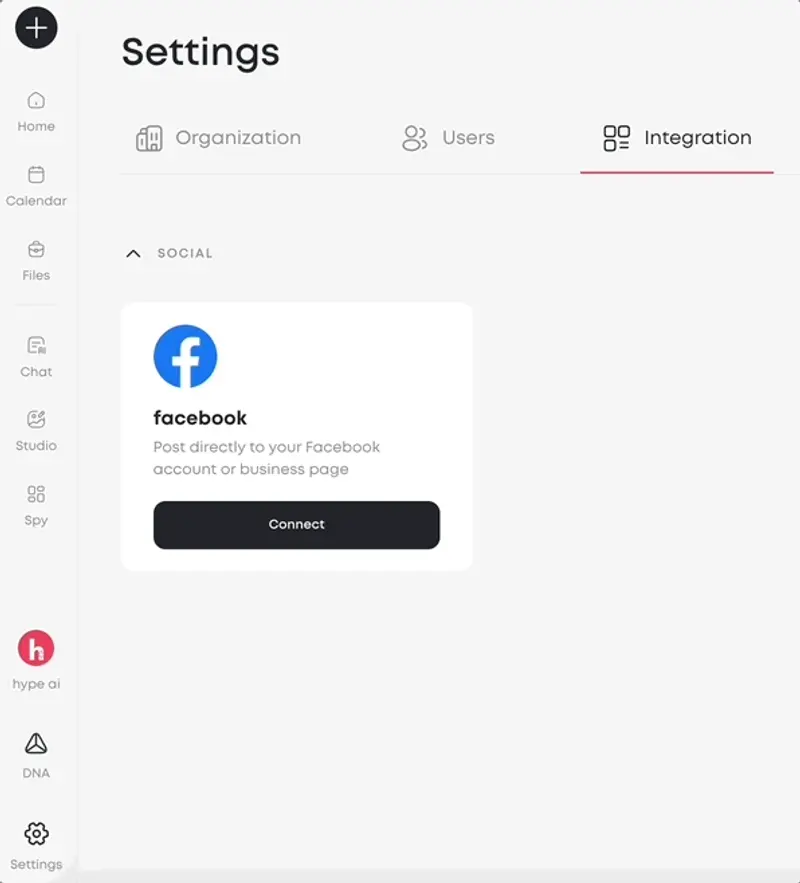The image size is (800, 883).
Task: Select the Integration tab
Action: click(x=677, y=138)
